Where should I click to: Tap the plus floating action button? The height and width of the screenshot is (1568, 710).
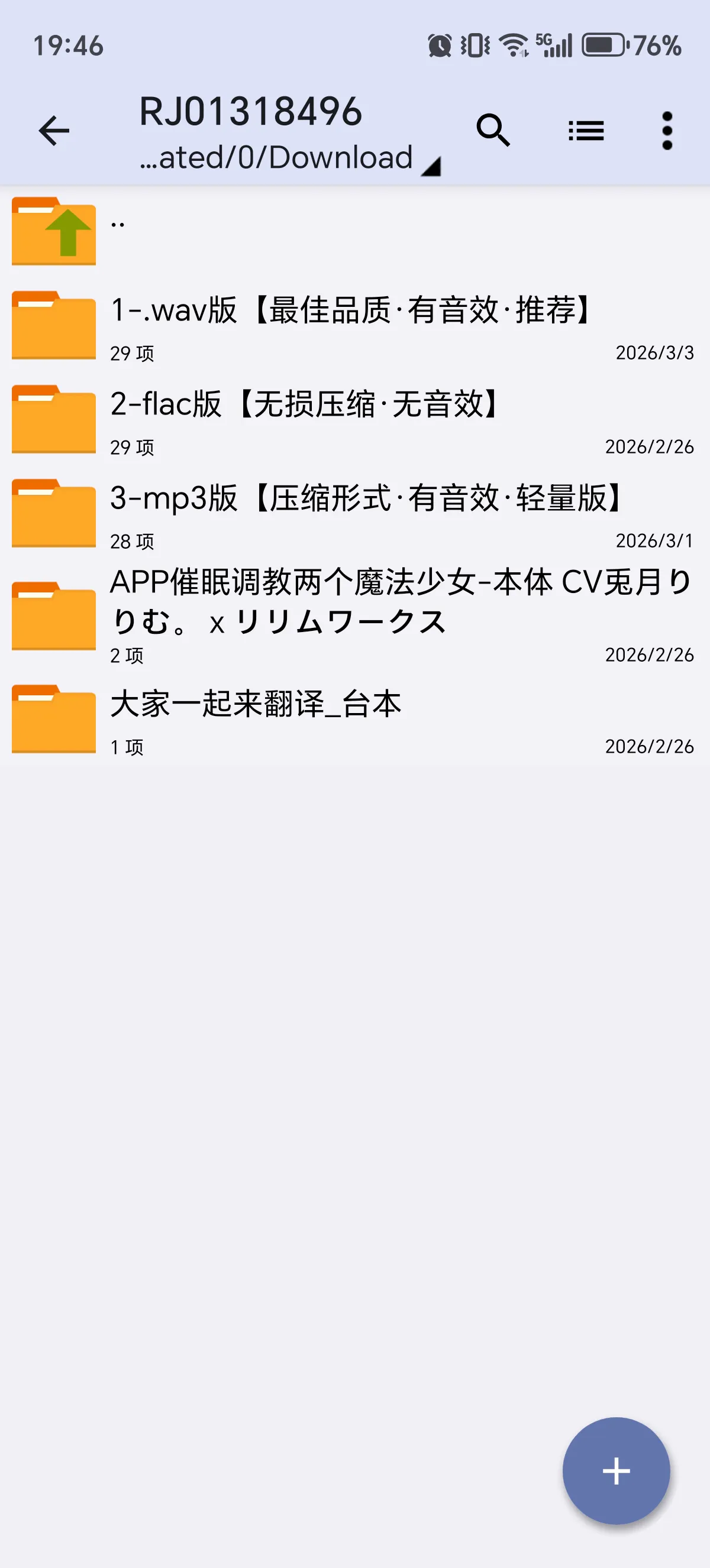click(615, 1470)
